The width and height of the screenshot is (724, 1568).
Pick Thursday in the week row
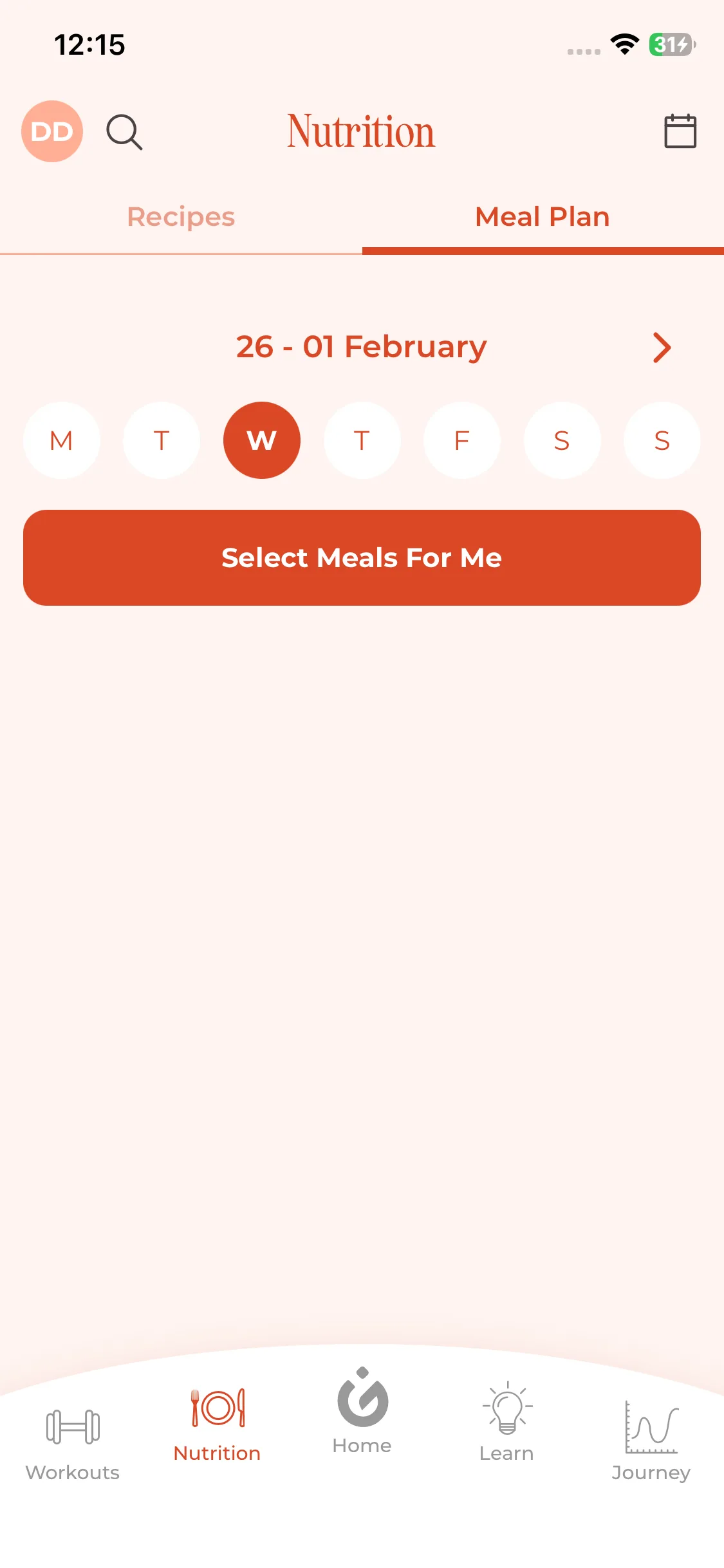(362, 440)
